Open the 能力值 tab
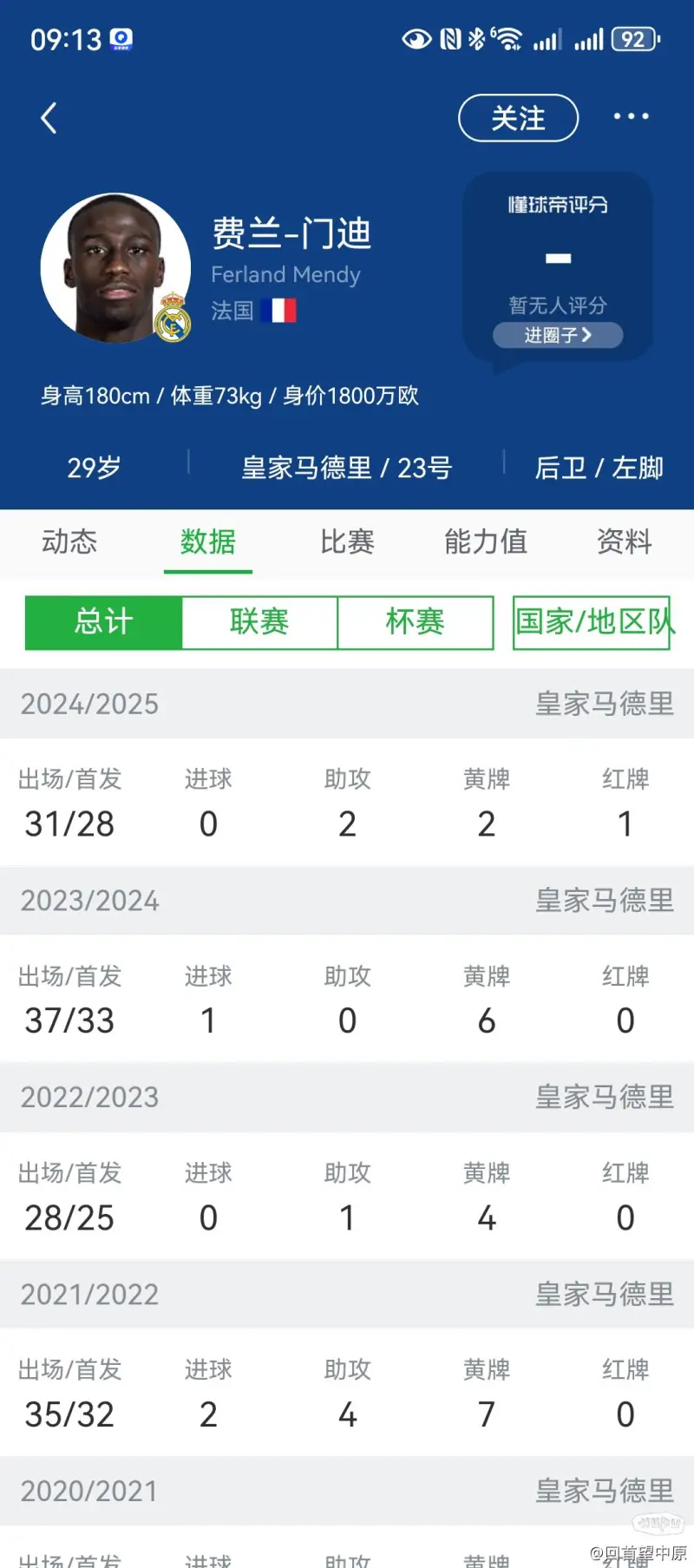Screen dimensions: 694x1568 tap(486, 541)
